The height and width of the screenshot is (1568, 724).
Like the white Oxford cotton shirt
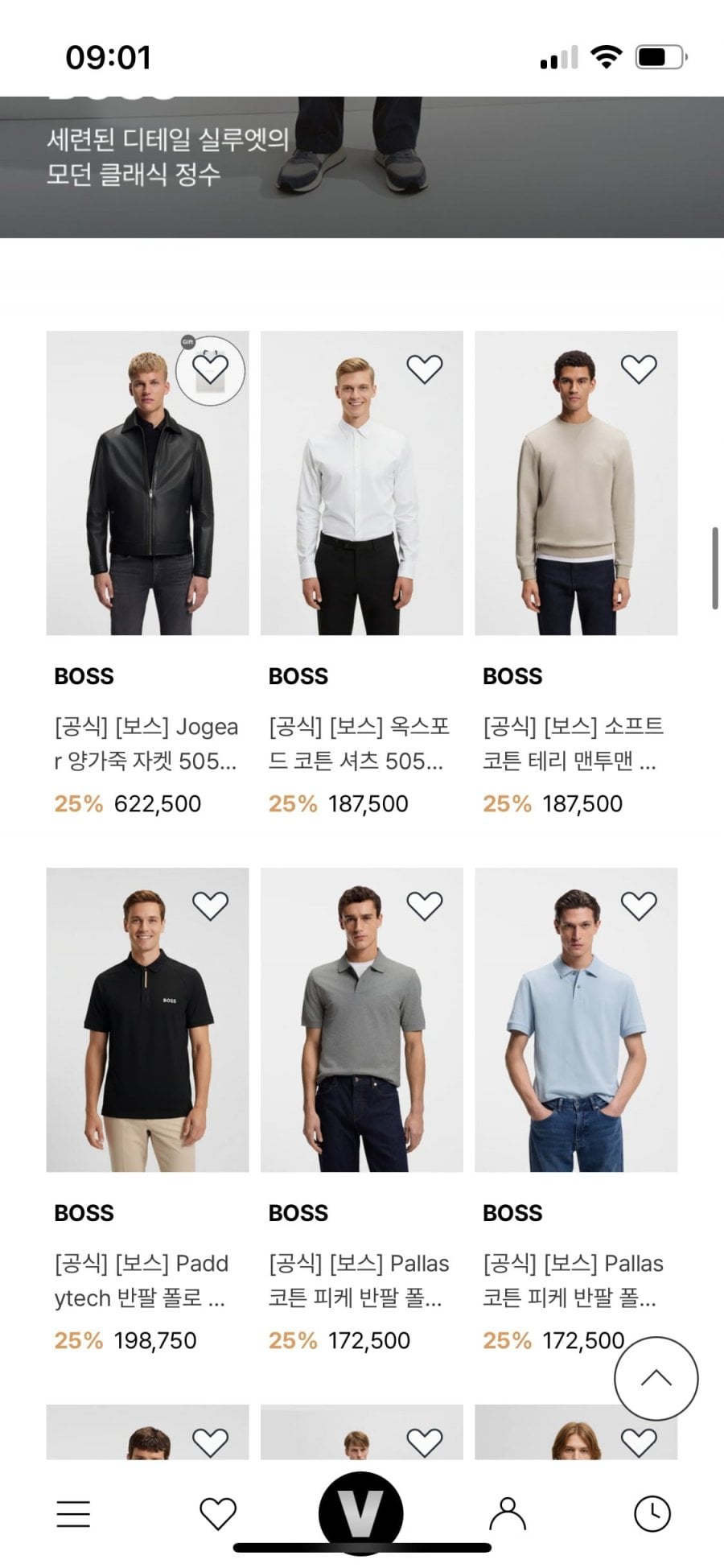425,369
